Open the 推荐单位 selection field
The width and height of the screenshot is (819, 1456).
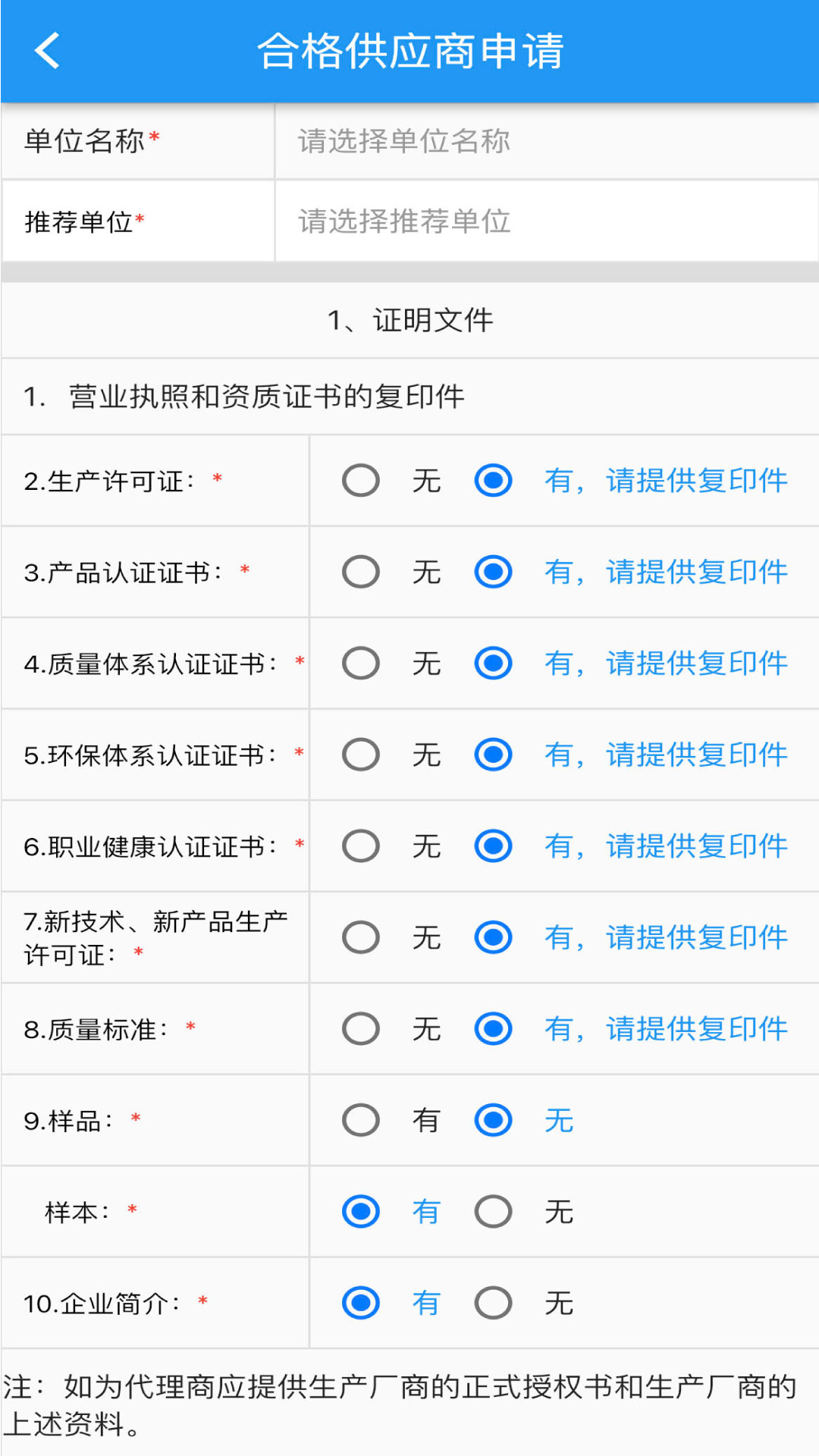(x=546, y=221)
